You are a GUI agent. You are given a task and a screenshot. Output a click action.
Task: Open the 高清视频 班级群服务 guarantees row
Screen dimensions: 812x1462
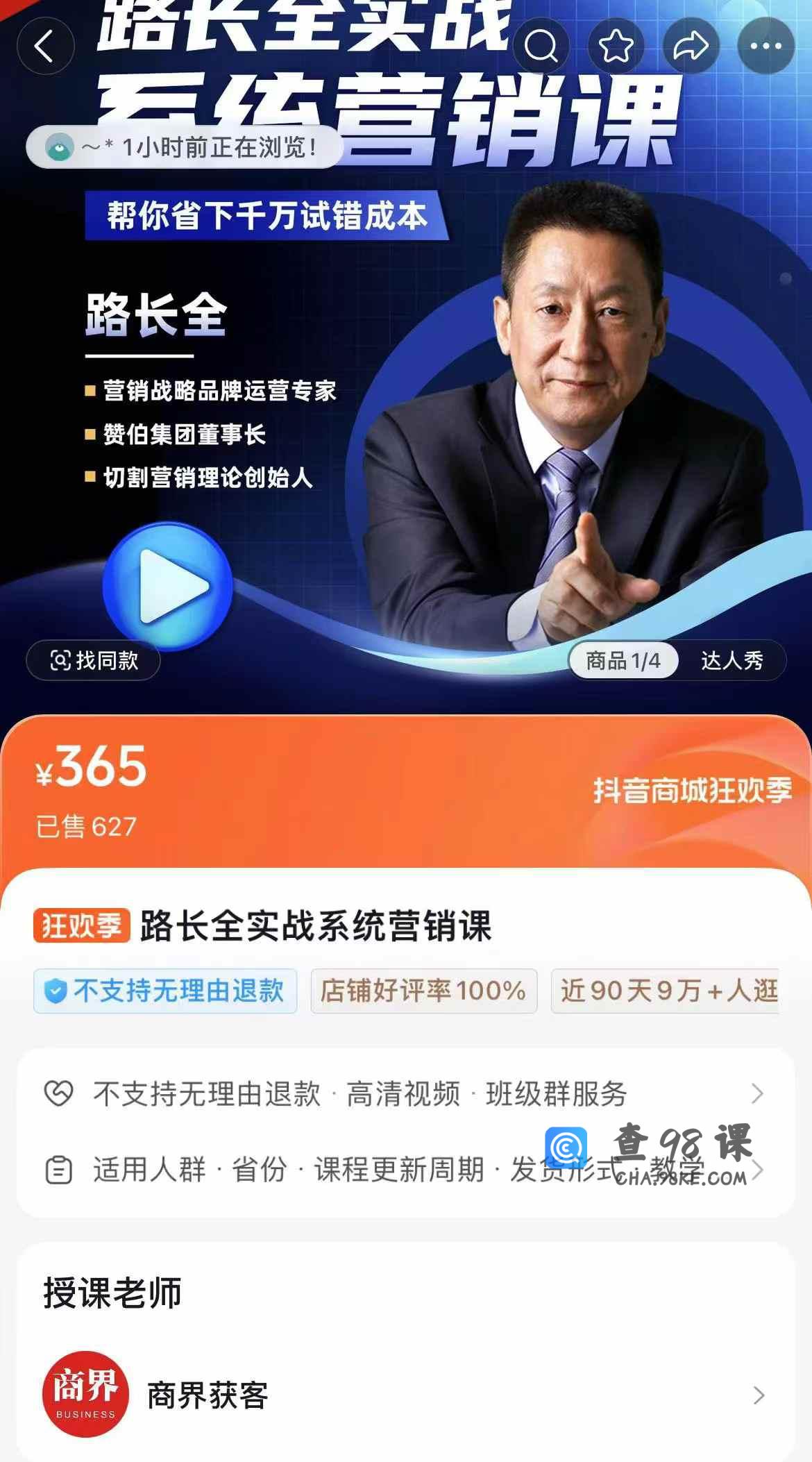(406, 1093)
